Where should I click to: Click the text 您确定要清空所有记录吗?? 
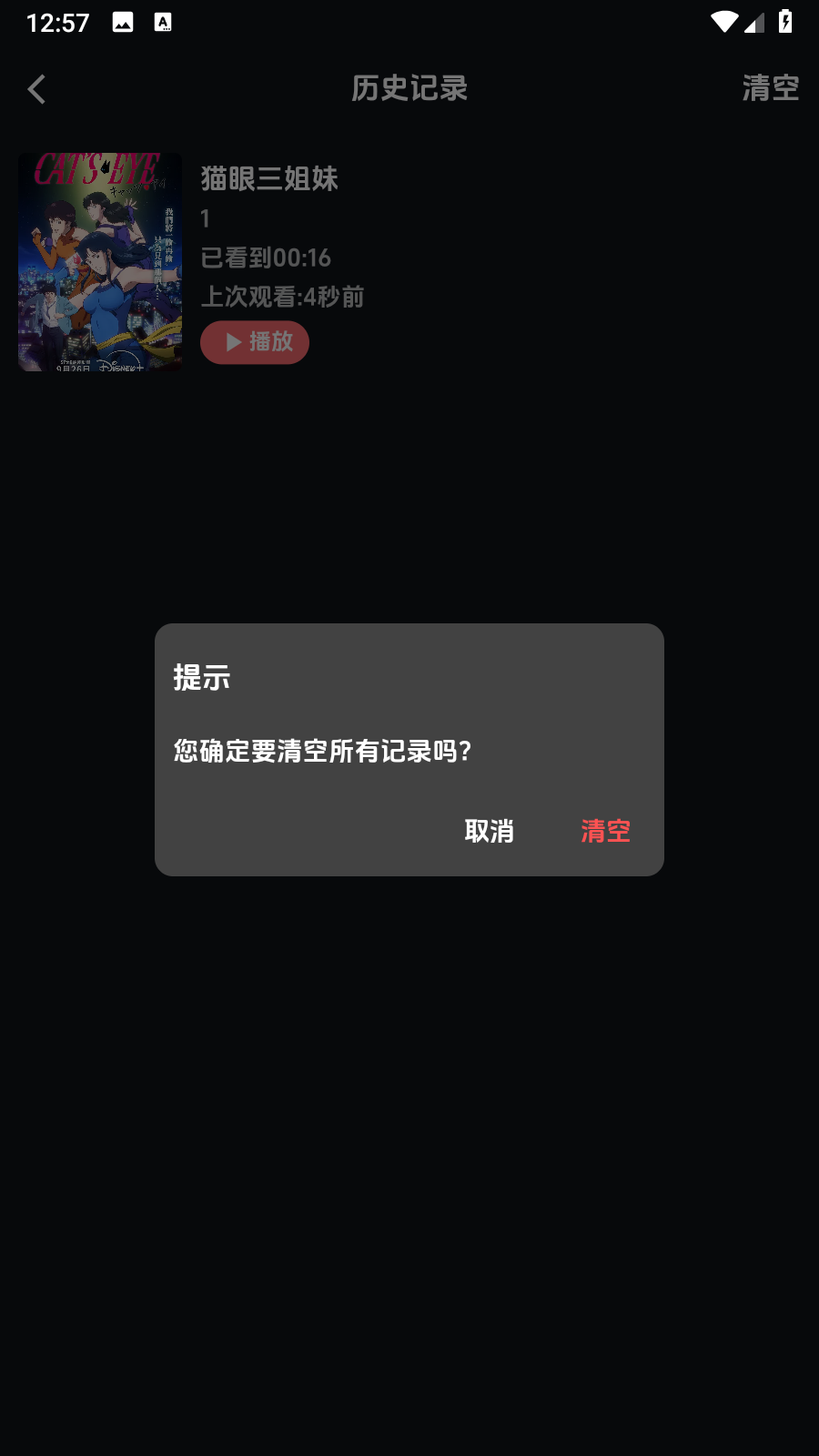[323, 751]
